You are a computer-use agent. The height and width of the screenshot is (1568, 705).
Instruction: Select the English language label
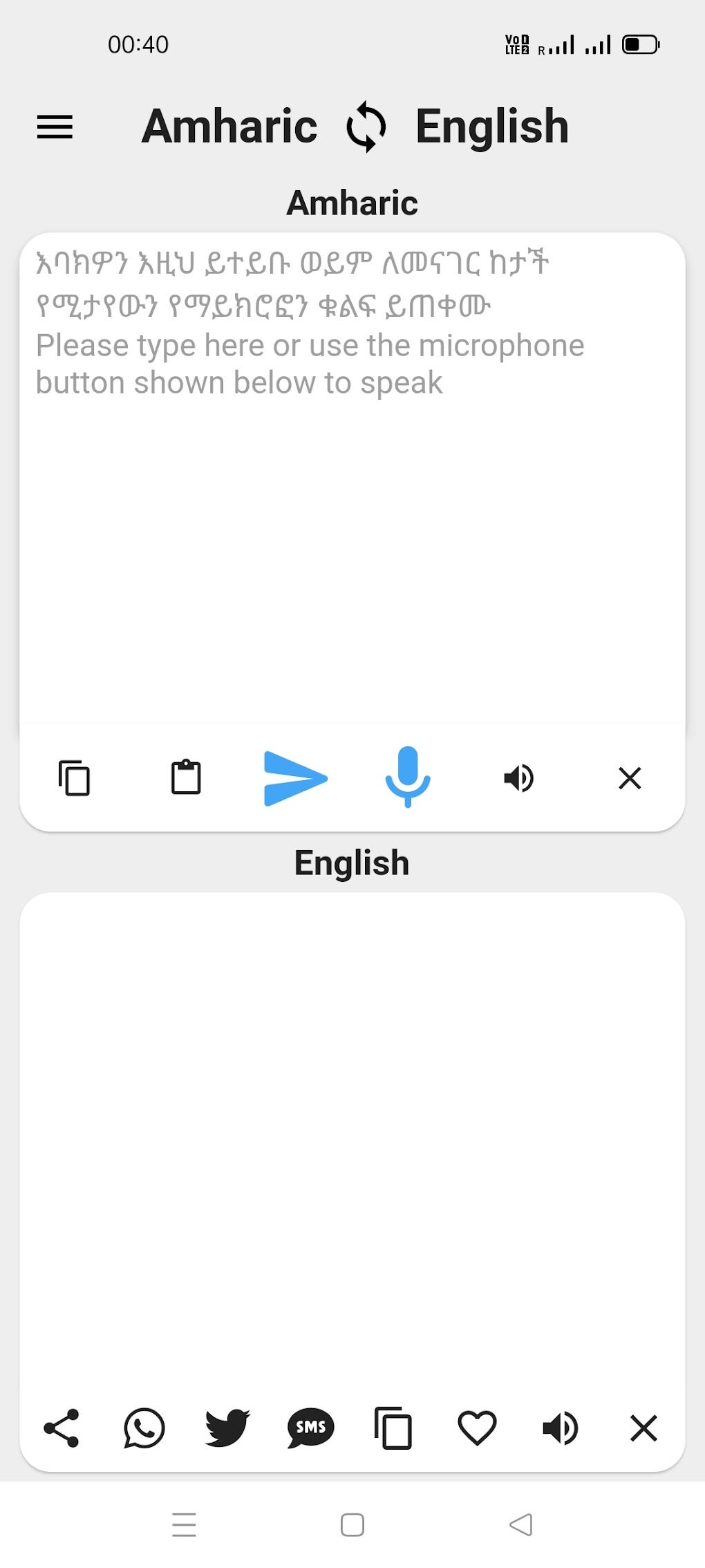[493, 127]
